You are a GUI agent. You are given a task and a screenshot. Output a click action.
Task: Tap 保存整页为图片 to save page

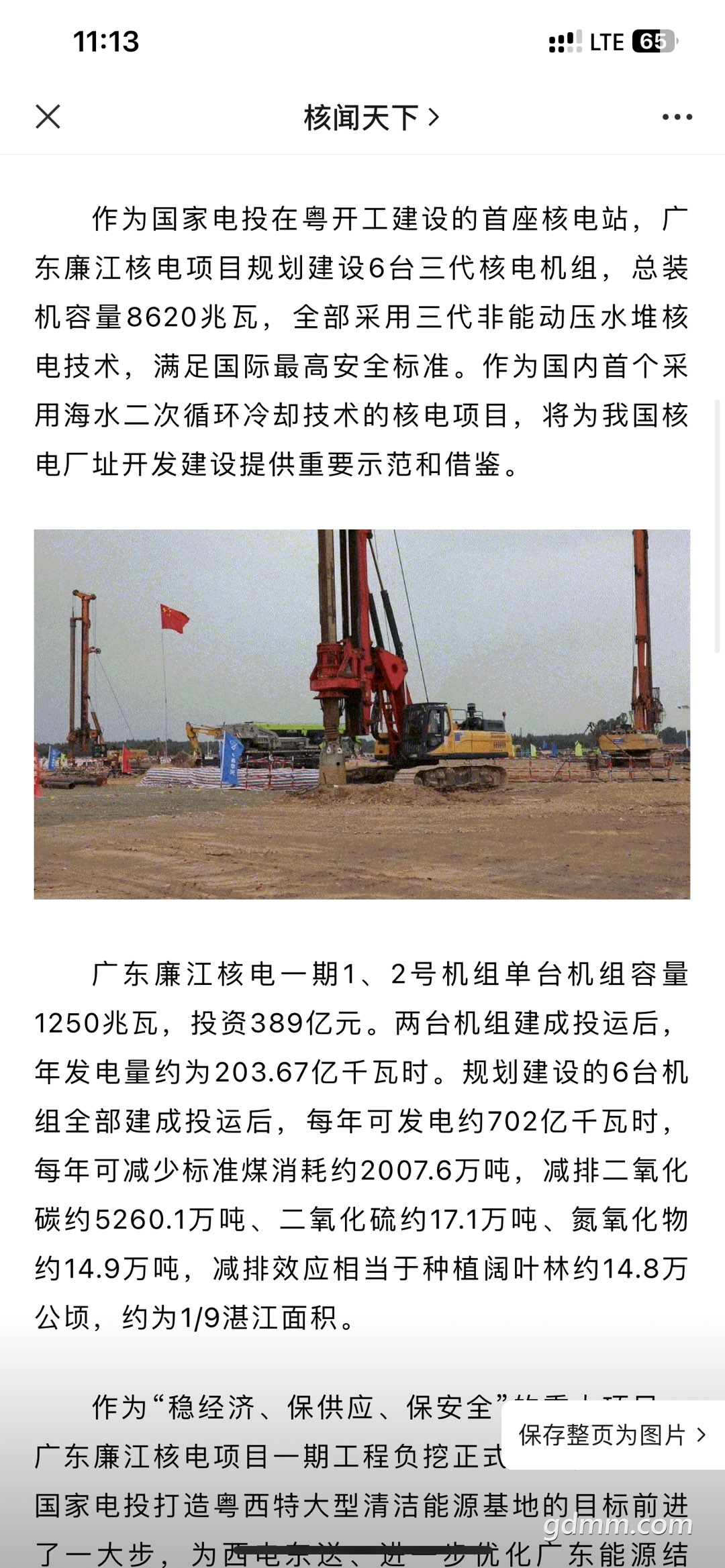(x=612, y=1434)
